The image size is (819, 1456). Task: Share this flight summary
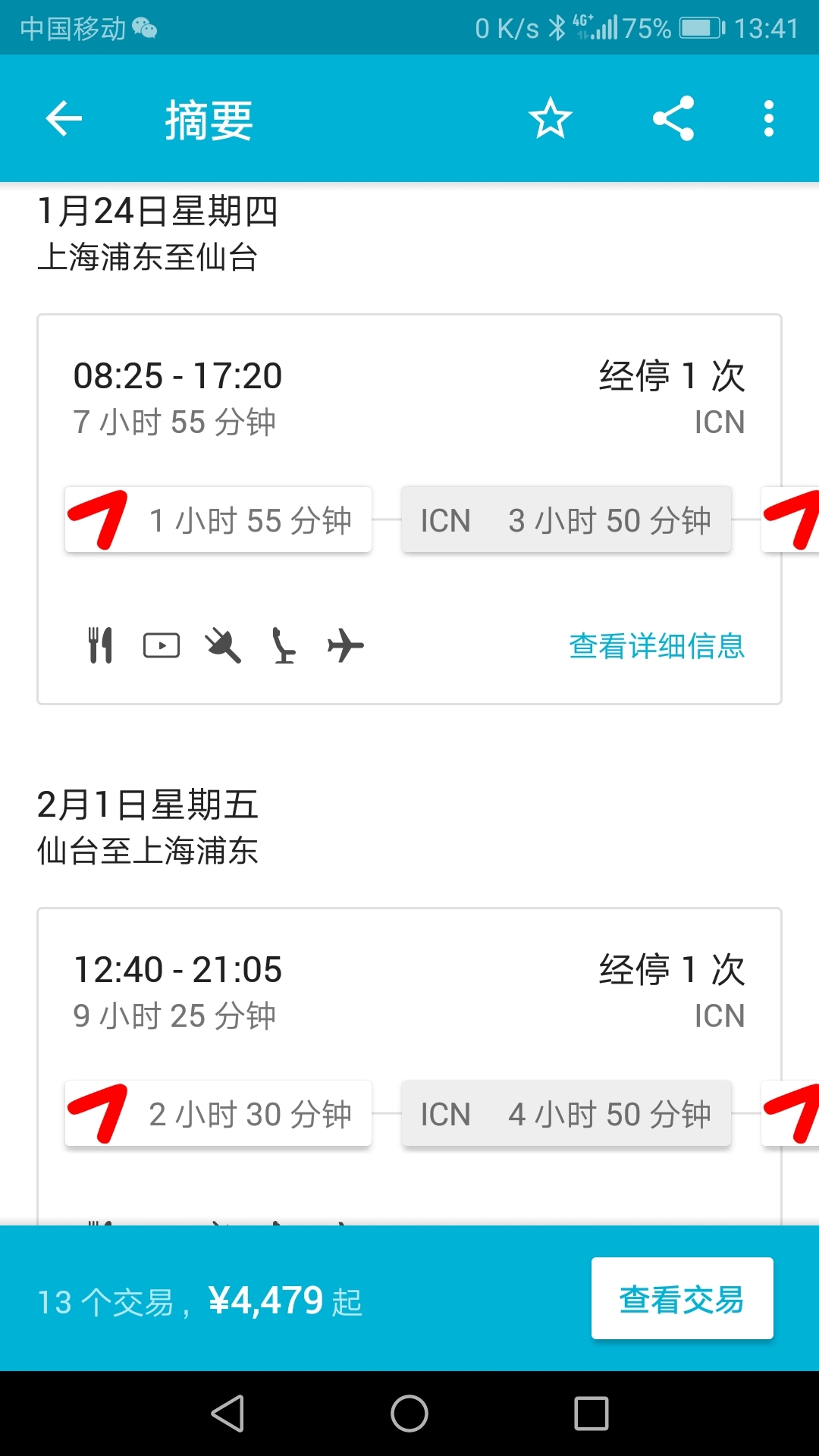(673, 118)
